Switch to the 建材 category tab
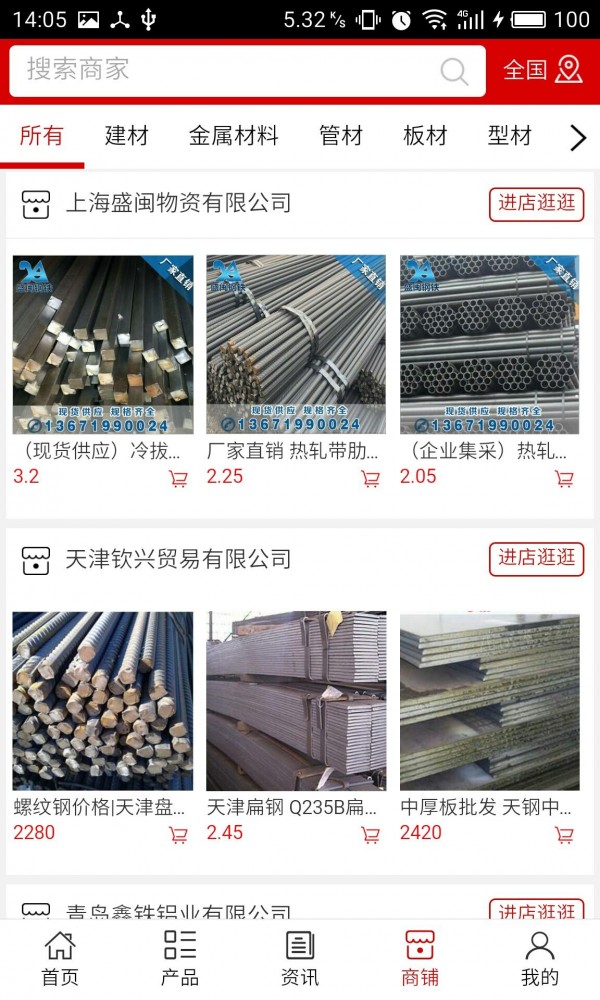The image size is (600, 1000). [127, 136]
